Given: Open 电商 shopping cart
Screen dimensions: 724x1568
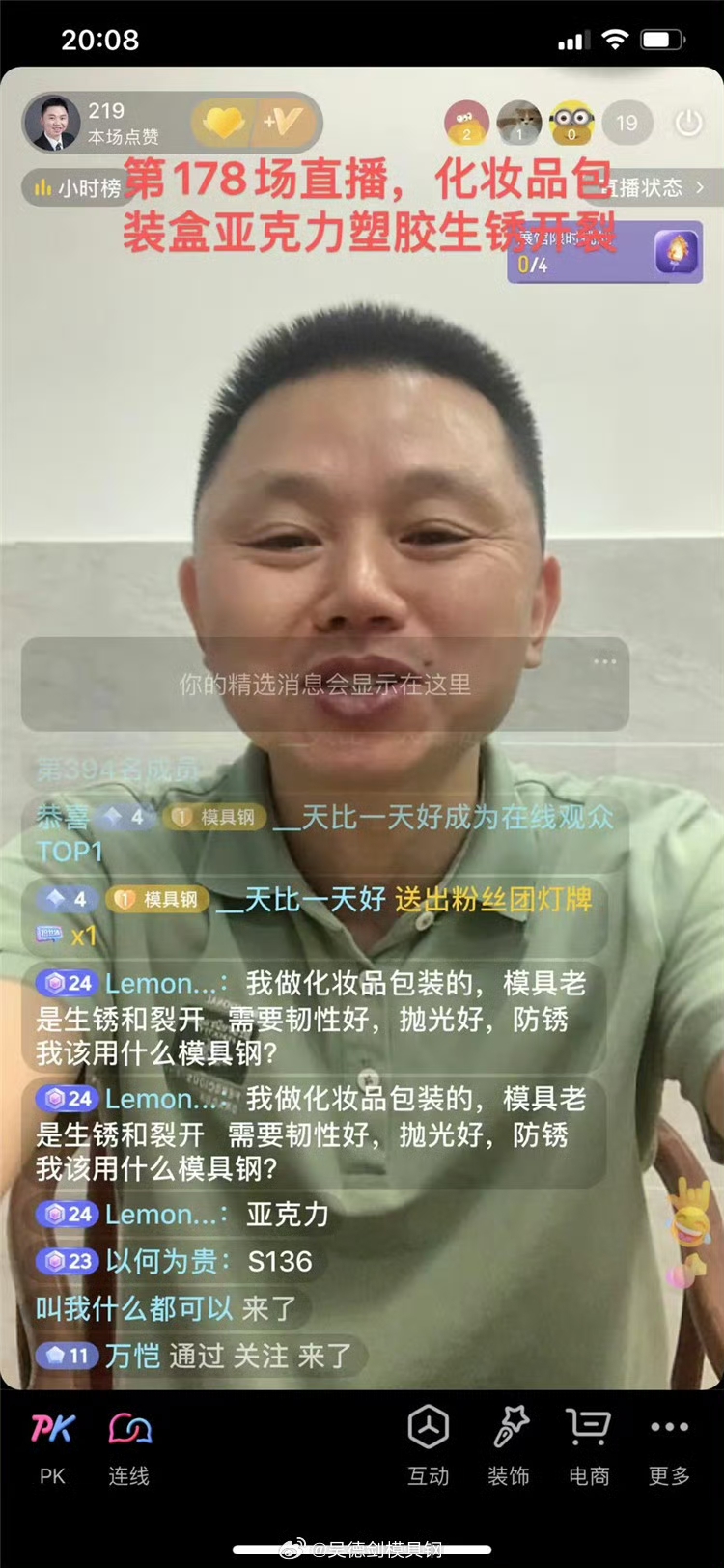Looking at the screenshot, I should [588, 1444].
